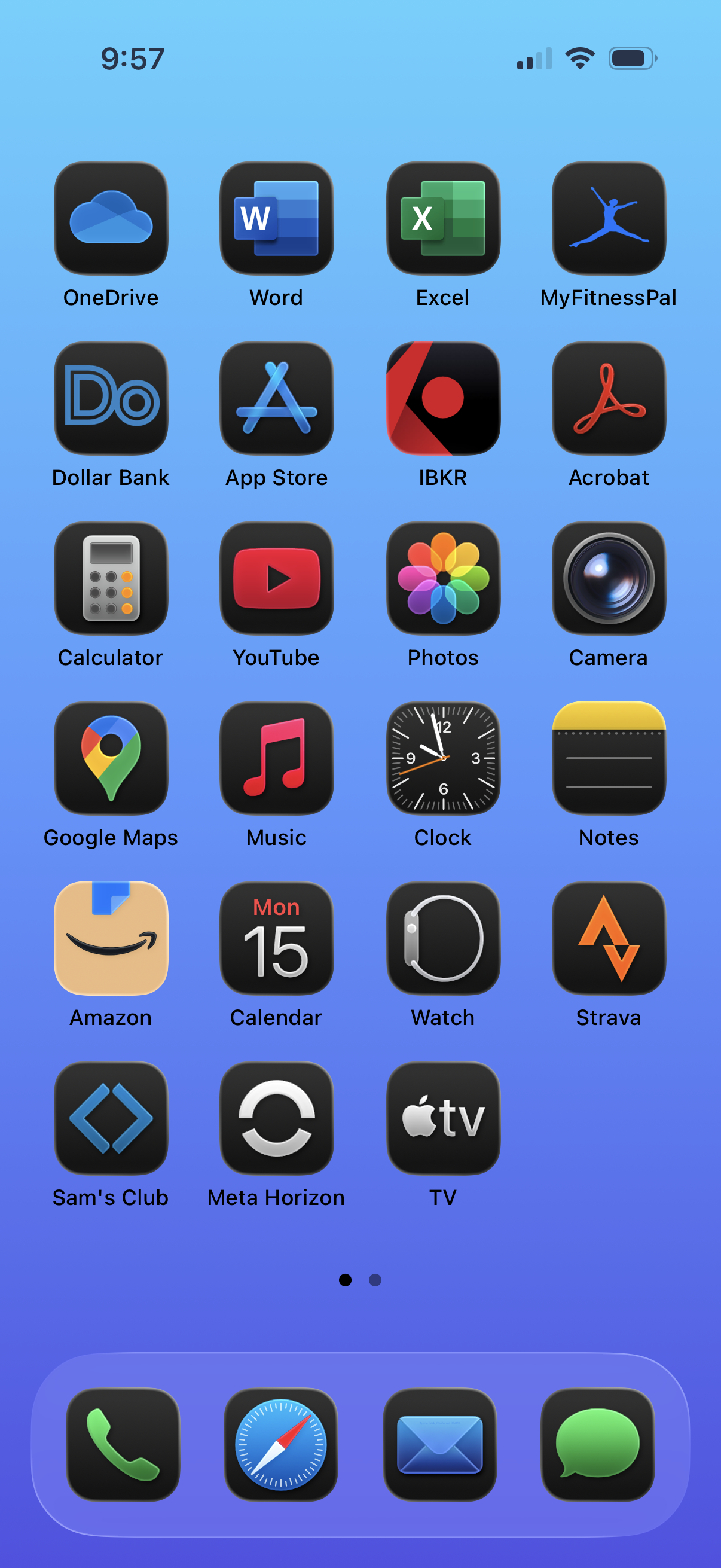Open the Meta Horizon app
The image size is (721, 1568).
[x=277, y=1119]
